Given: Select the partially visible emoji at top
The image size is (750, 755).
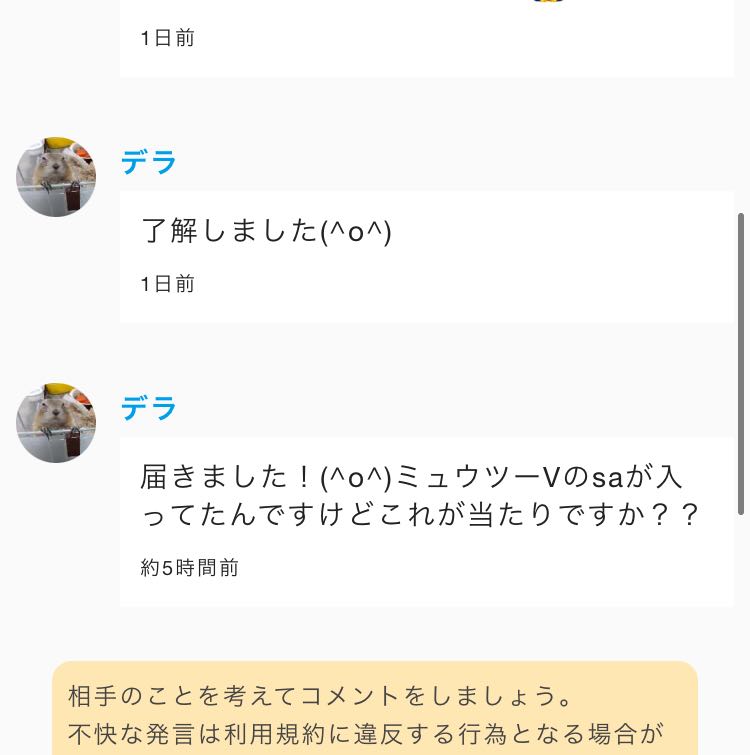Looking at the screenshot, I should (x=545, y=5).
